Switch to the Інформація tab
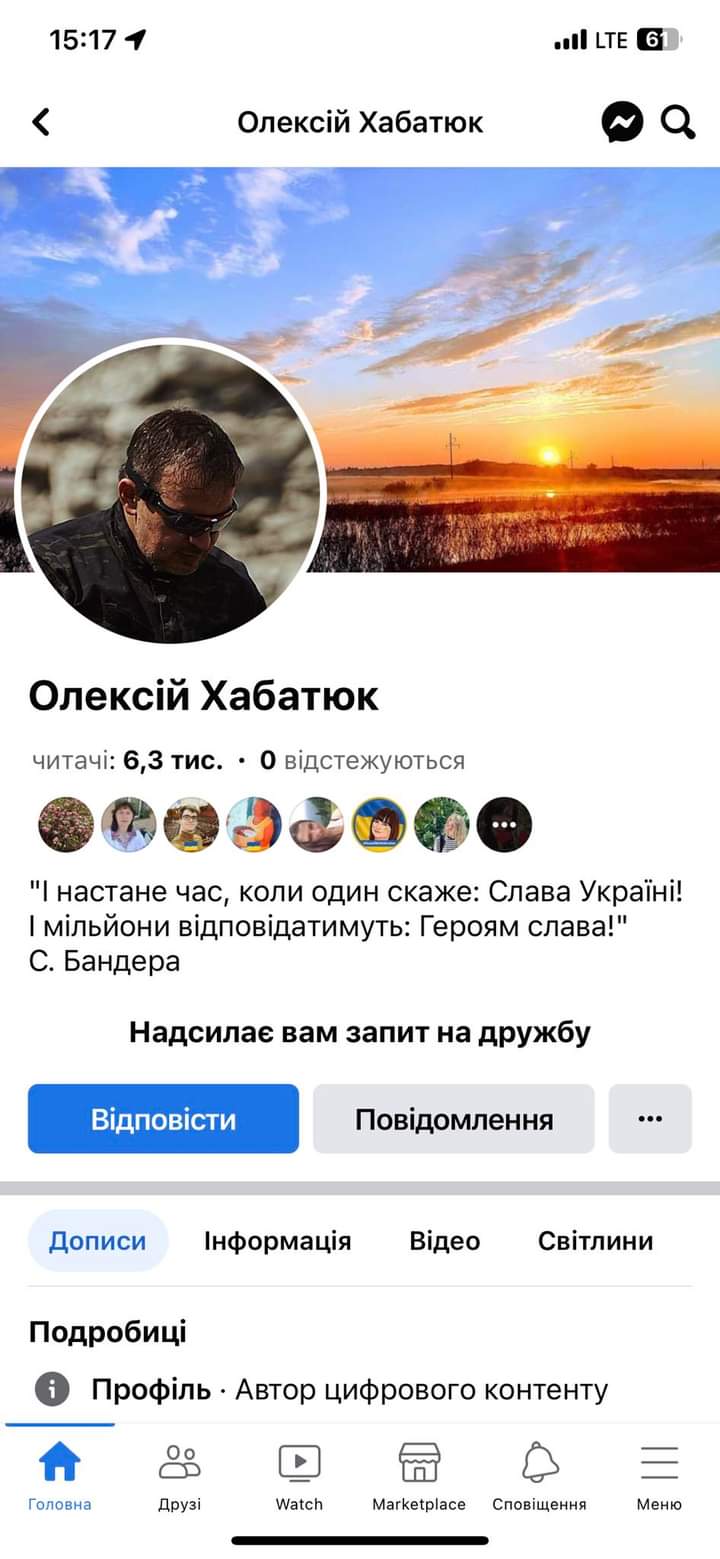720x1559 pixels. pyautogui.click(x=277, y=1241)
